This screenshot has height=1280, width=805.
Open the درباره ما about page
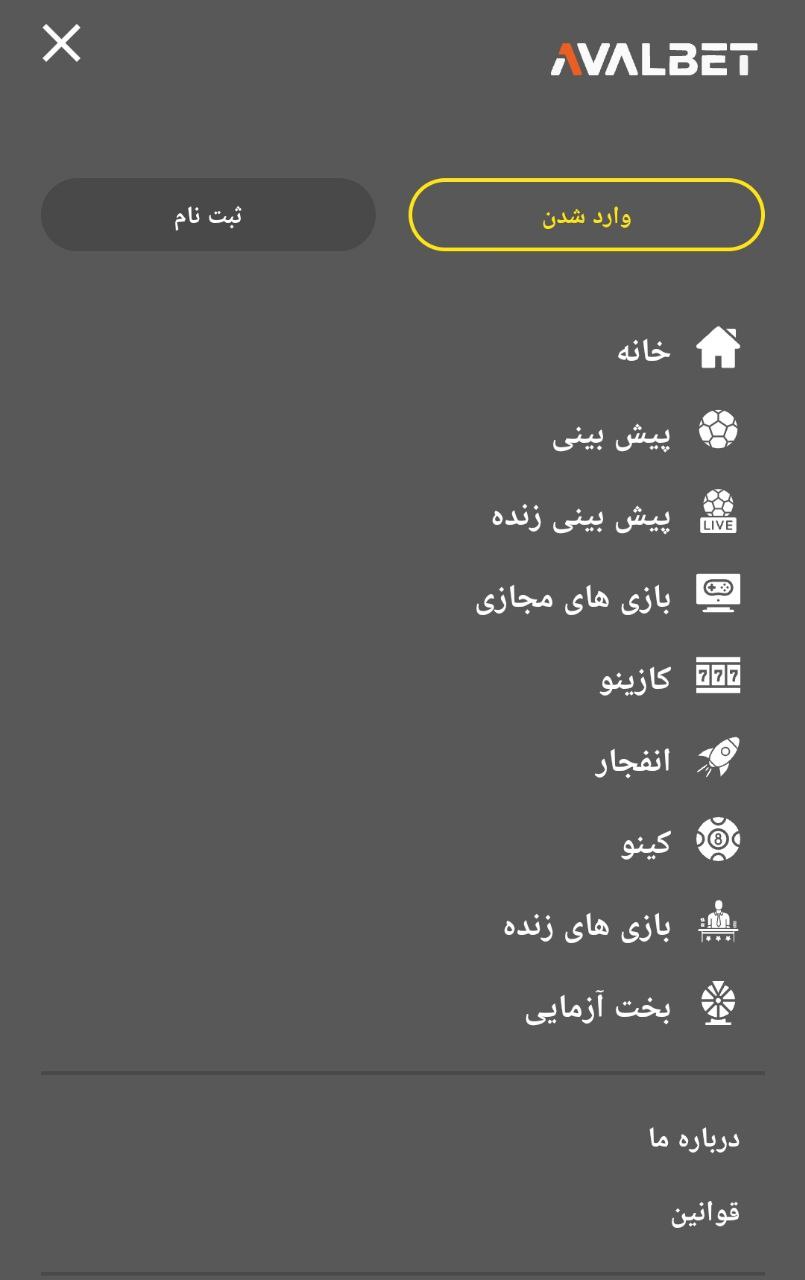(x=693, y=1137)
